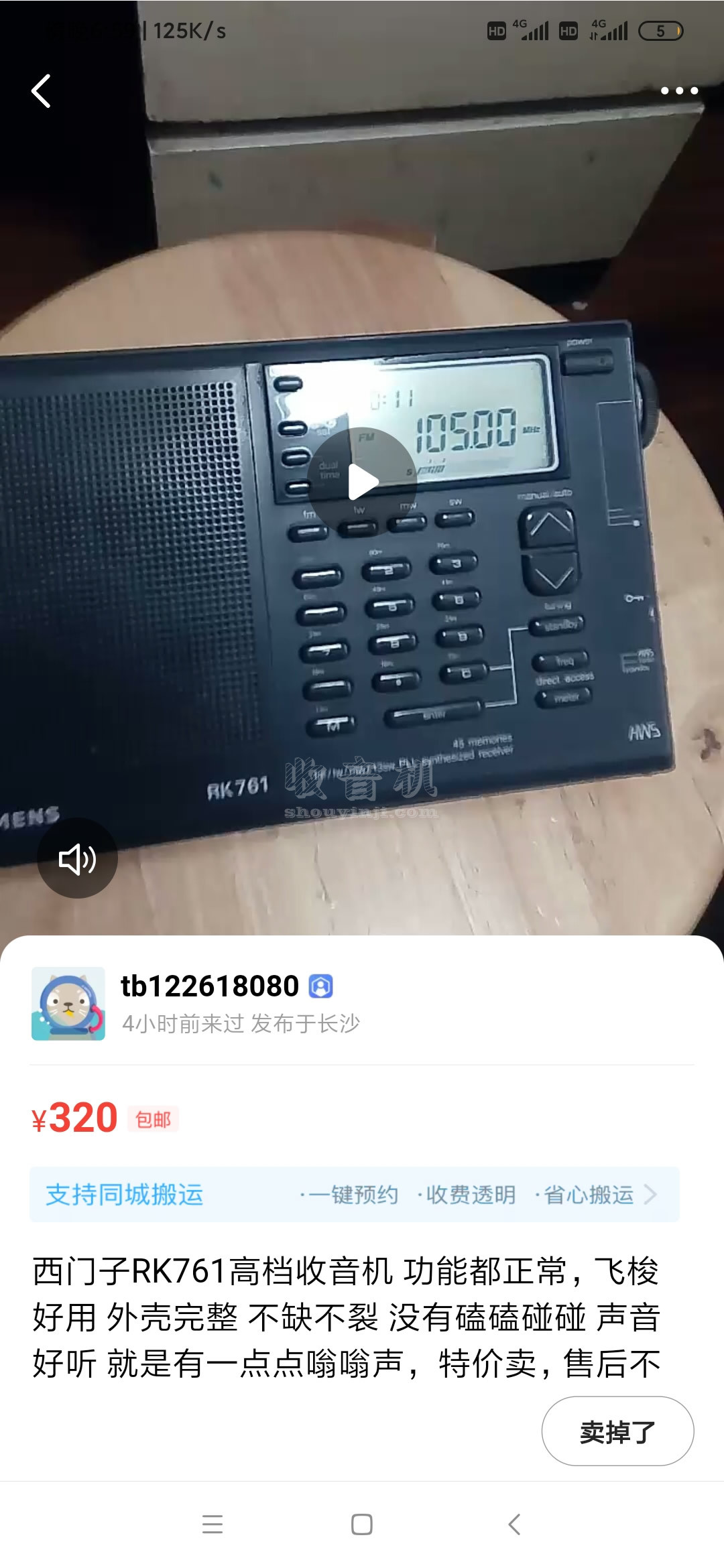Tap the 卖掉了 button
The height and width of the screenshot is (1568, 724).
click(x=617, y=1431)
